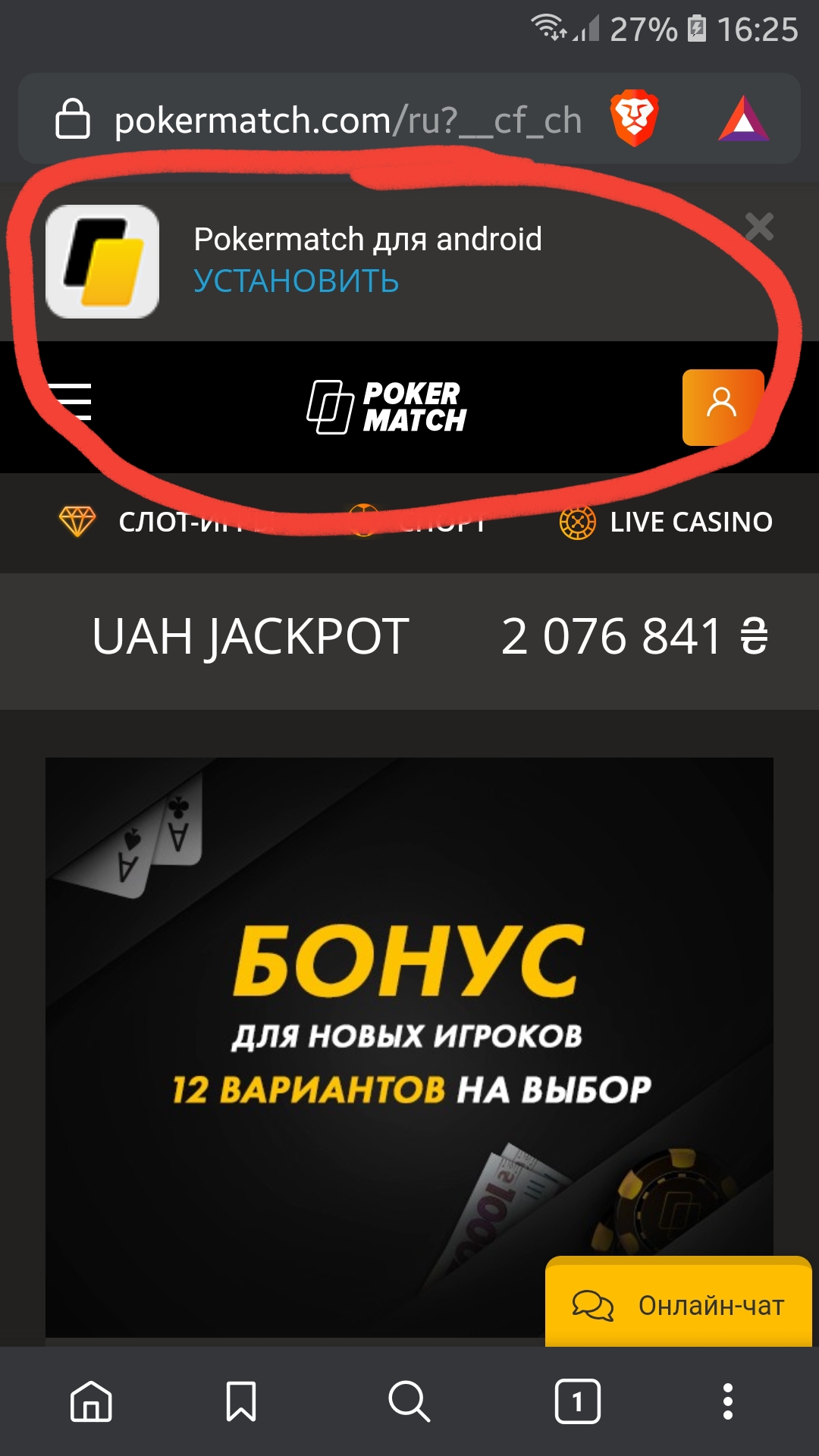Open Brave Shields lion icon

(634, 119)
